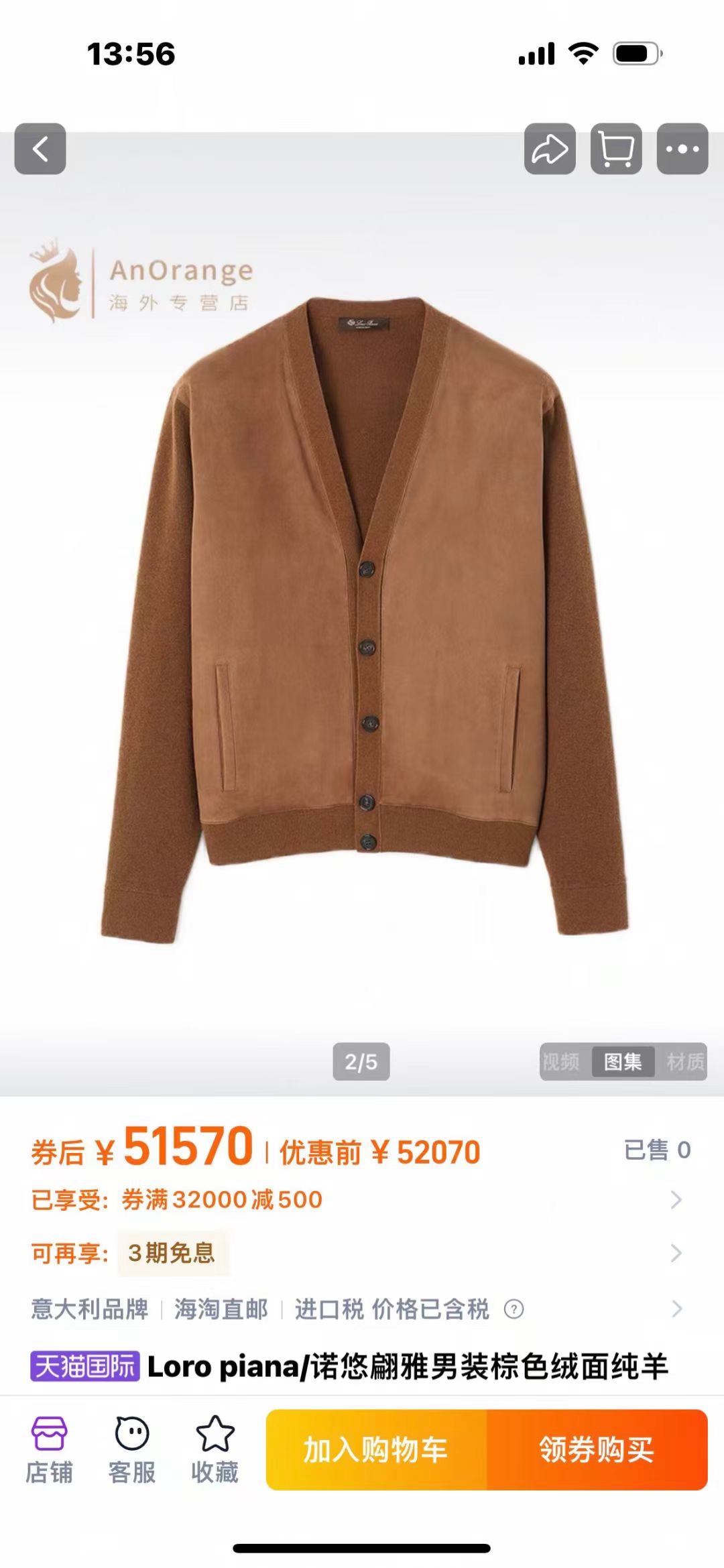
Task: Tap the import tax help question mark
Action: pyautogui.click(x=514, y=1309)
